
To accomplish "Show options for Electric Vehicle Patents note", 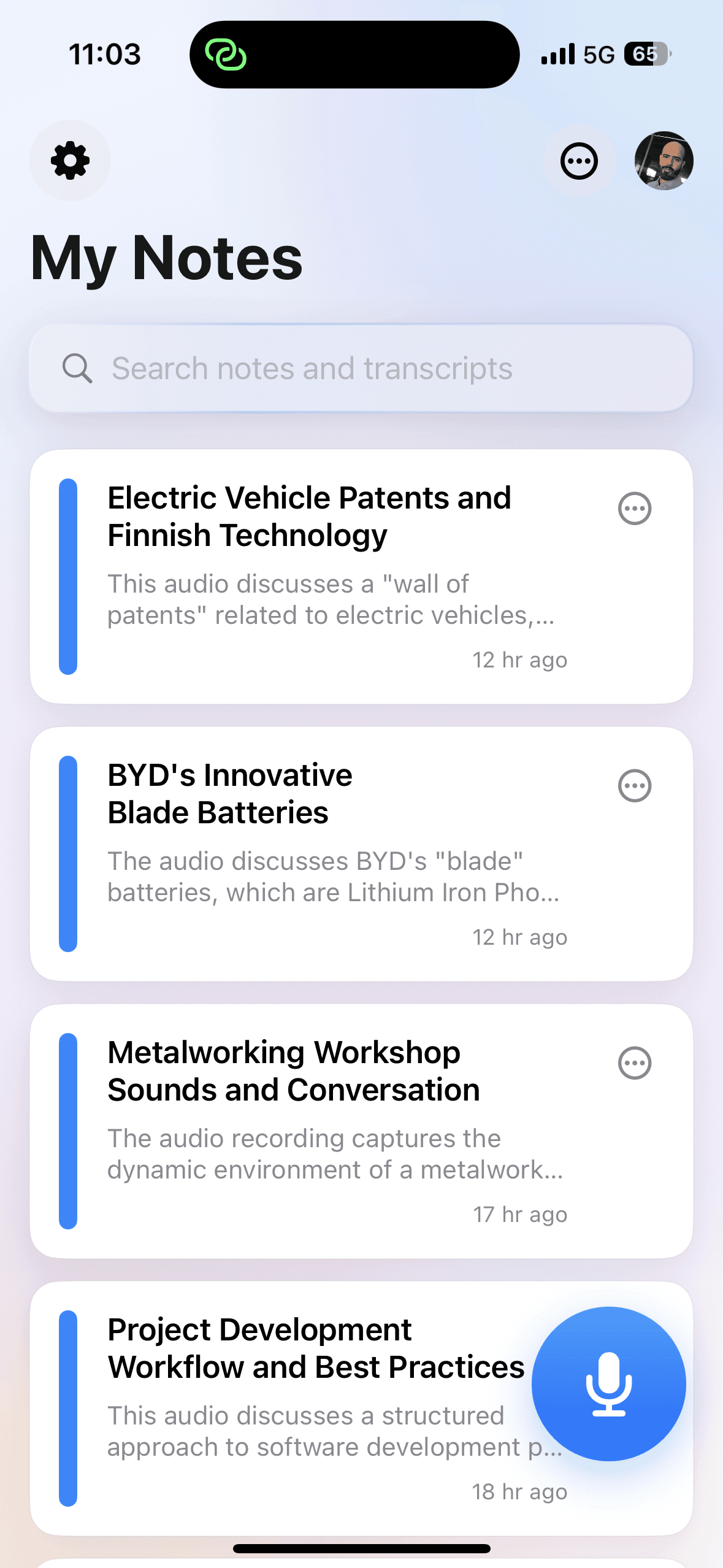I will 634,509.
